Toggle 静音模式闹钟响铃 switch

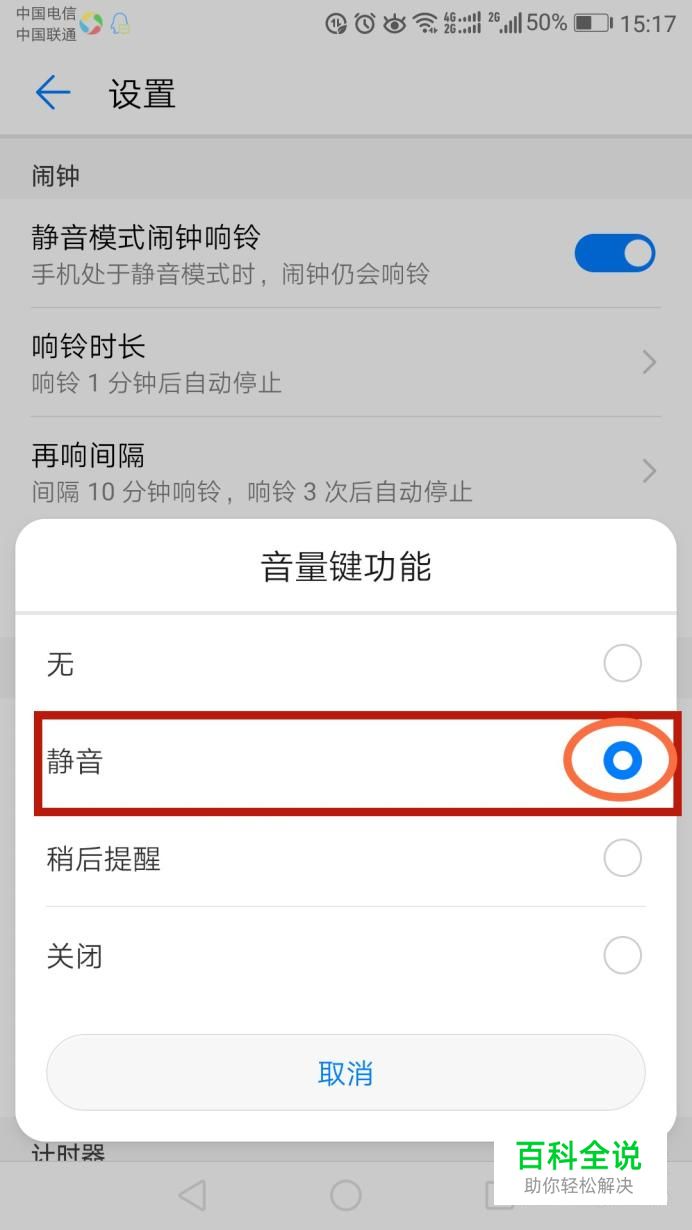pos(614,253)
